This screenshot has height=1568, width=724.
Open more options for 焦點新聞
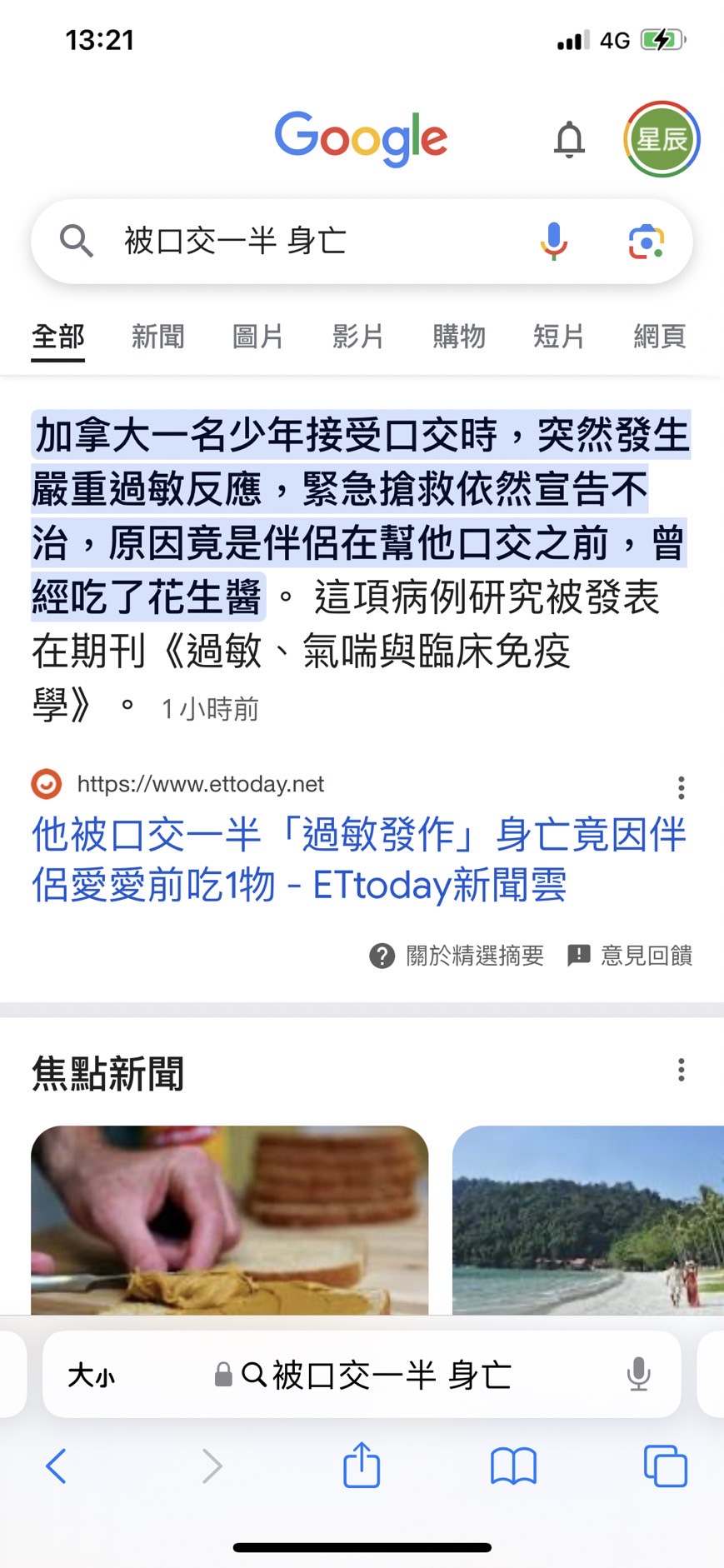pos(682,1070)
